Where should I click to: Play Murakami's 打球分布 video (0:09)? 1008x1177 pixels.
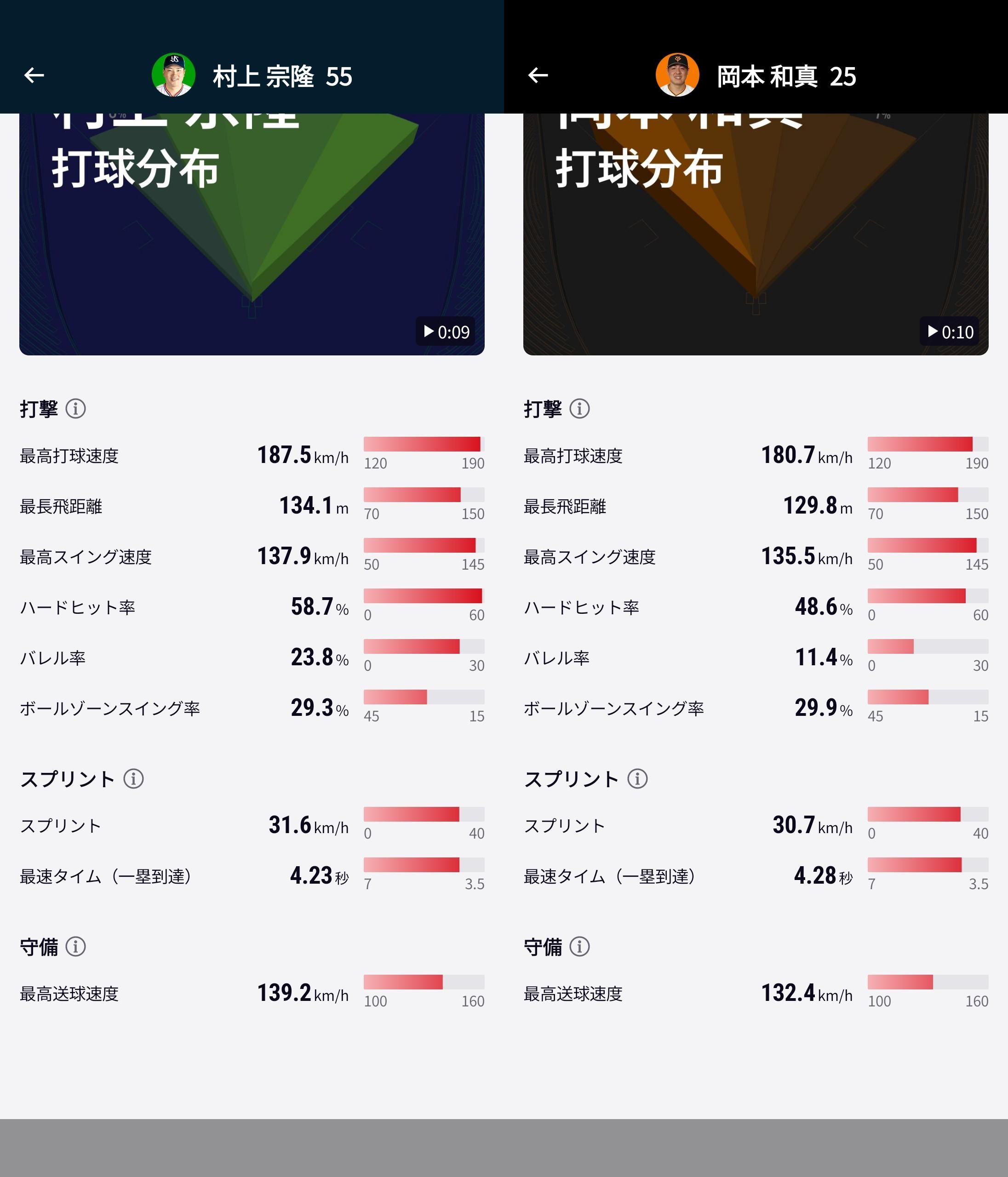pos(447,332)
